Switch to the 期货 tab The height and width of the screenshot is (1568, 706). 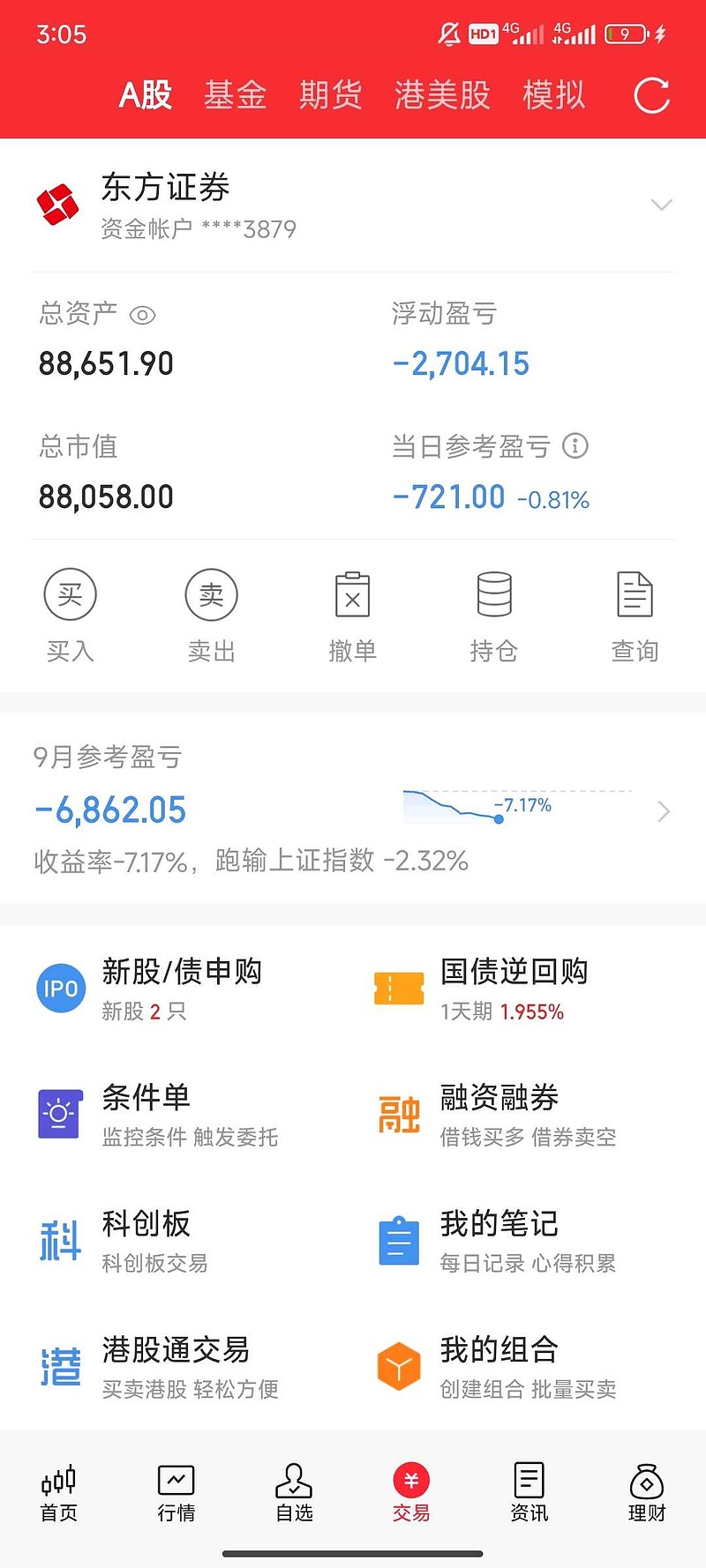(x=330, y=94)
